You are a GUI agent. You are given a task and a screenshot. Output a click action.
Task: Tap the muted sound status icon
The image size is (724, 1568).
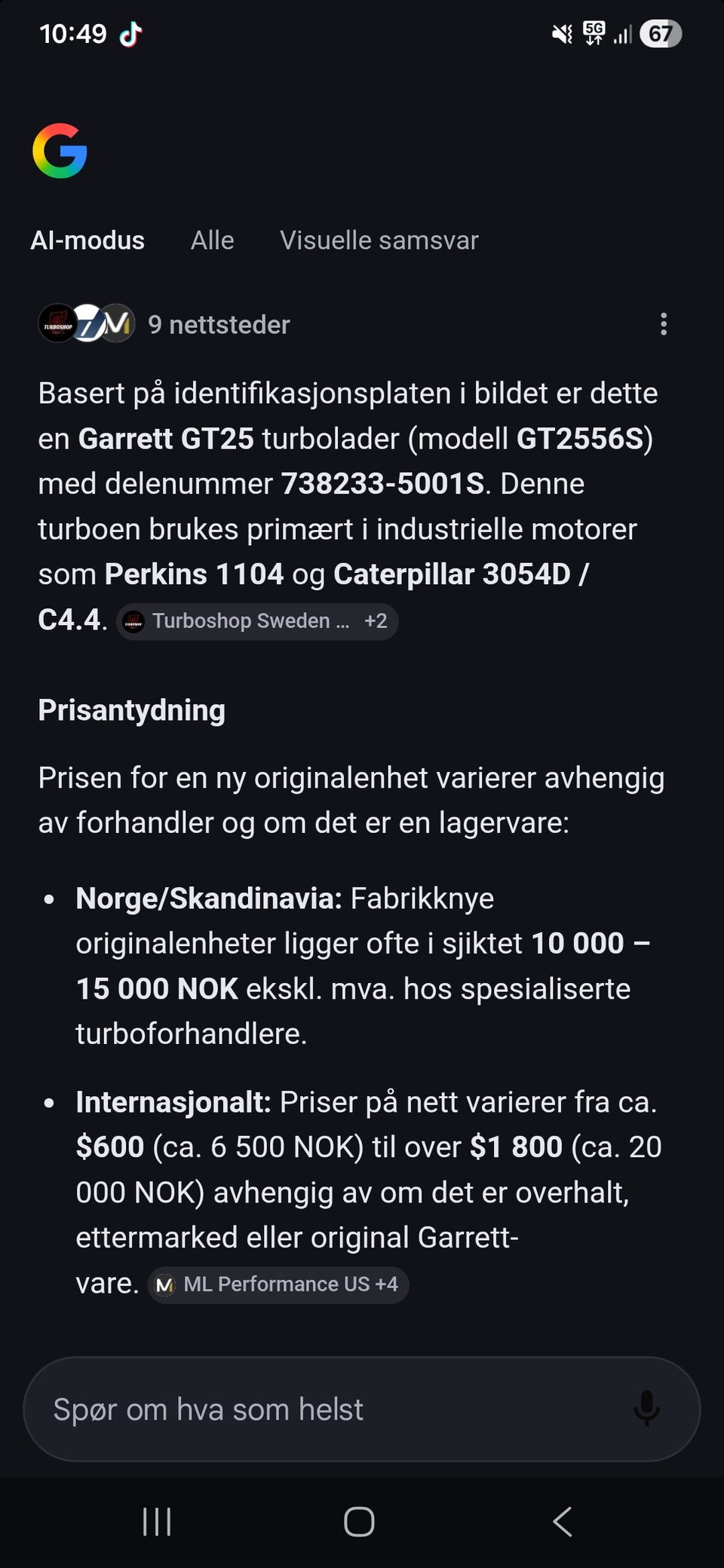click(x=562, y=34)
